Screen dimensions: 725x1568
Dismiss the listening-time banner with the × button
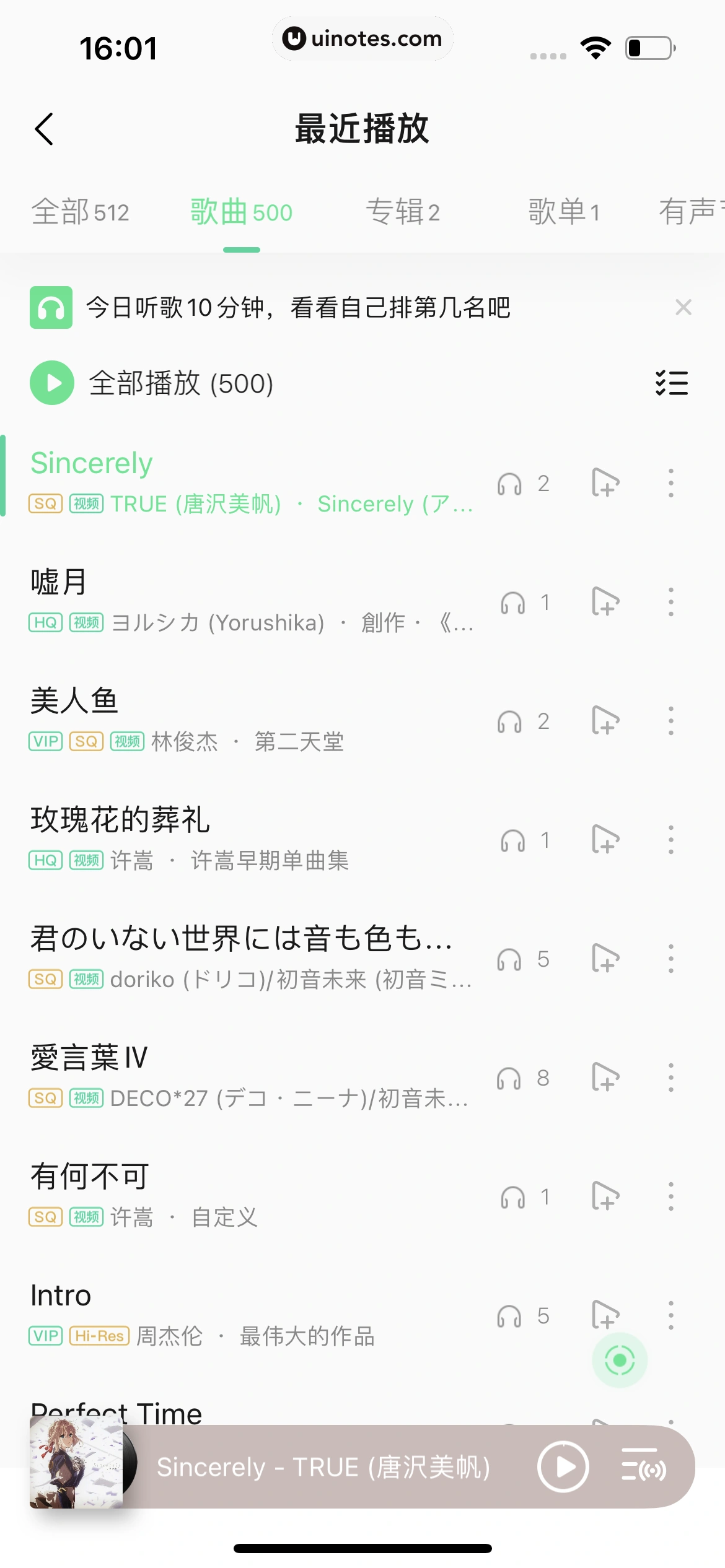(x=683, y=307)
